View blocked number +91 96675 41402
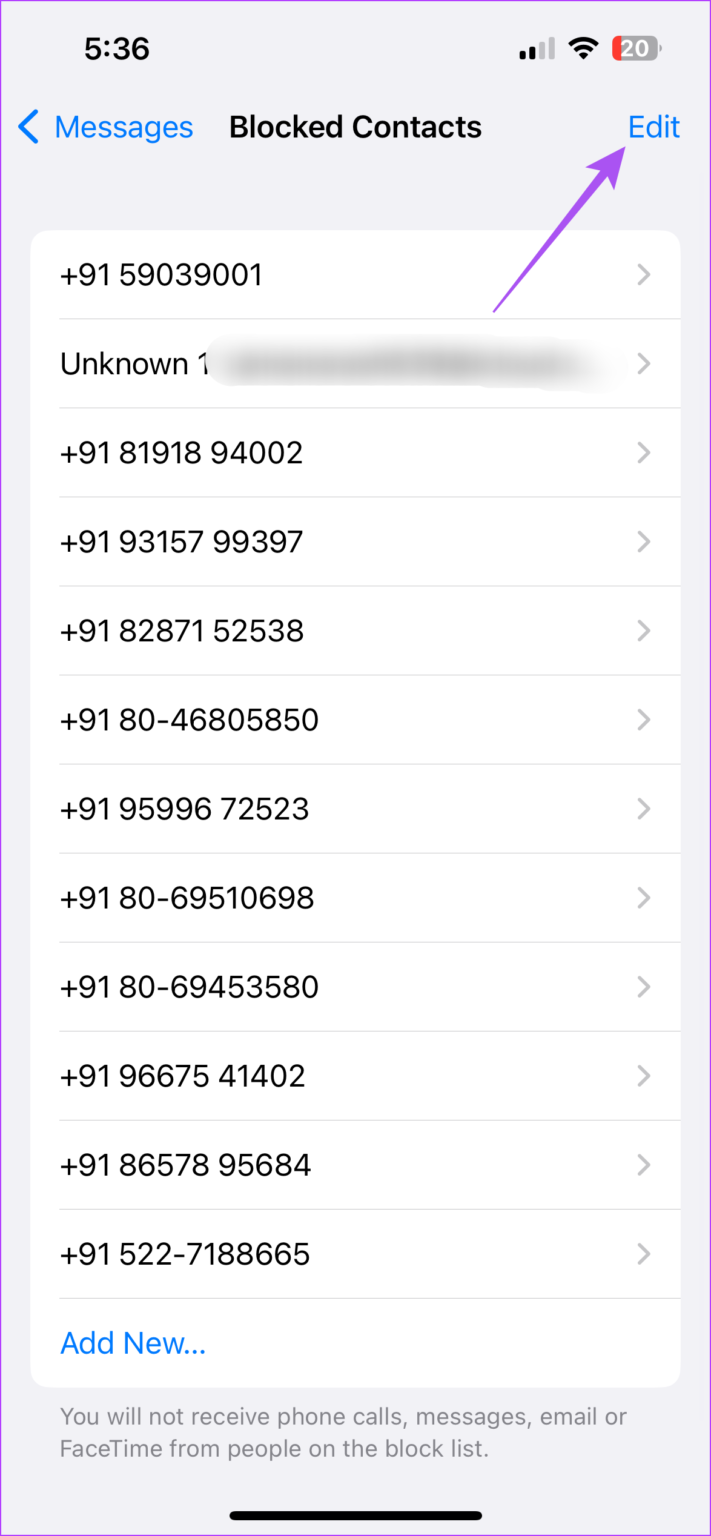The width and height of the screenshot is (711, 1536). coord(355,1076)
